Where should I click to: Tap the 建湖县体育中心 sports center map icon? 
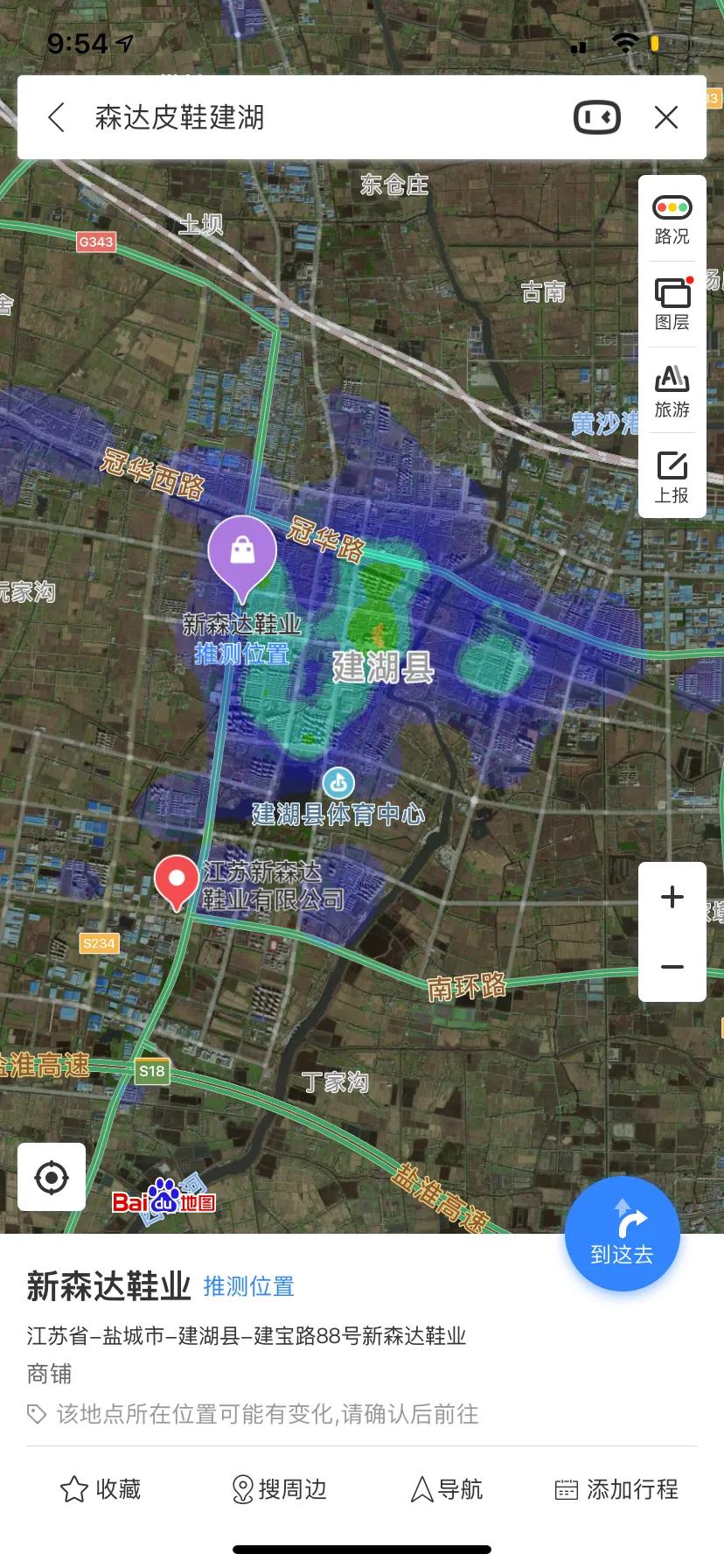tap(339, 781)
